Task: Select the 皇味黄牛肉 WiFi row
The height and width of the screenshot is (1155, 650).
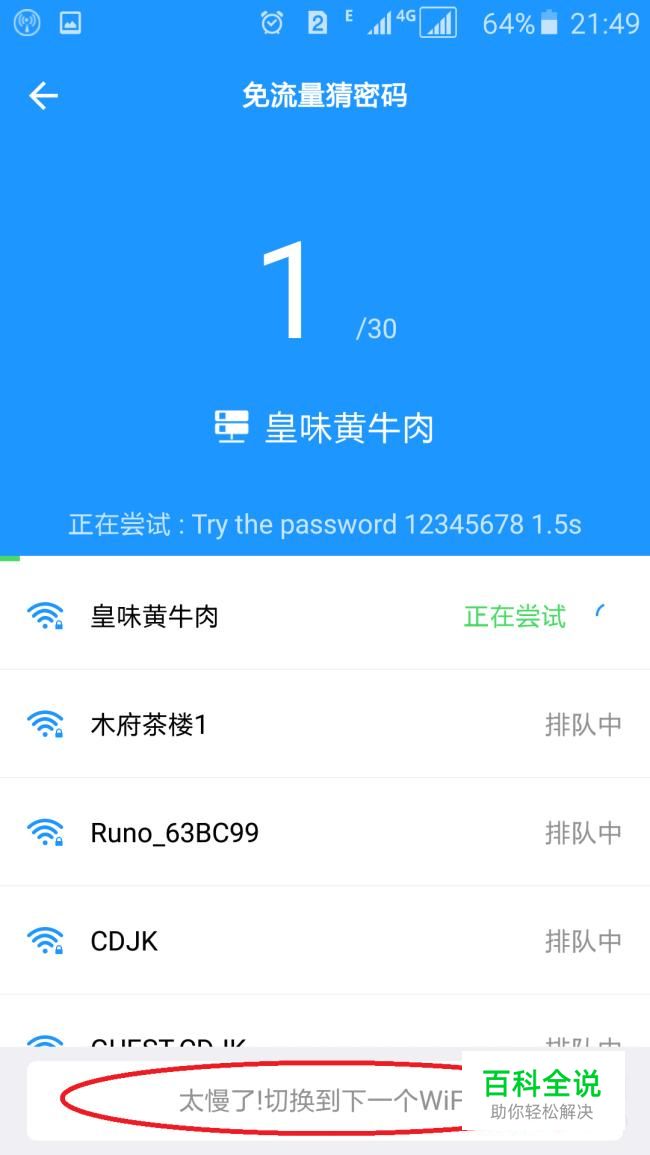Action: point(324,616)
